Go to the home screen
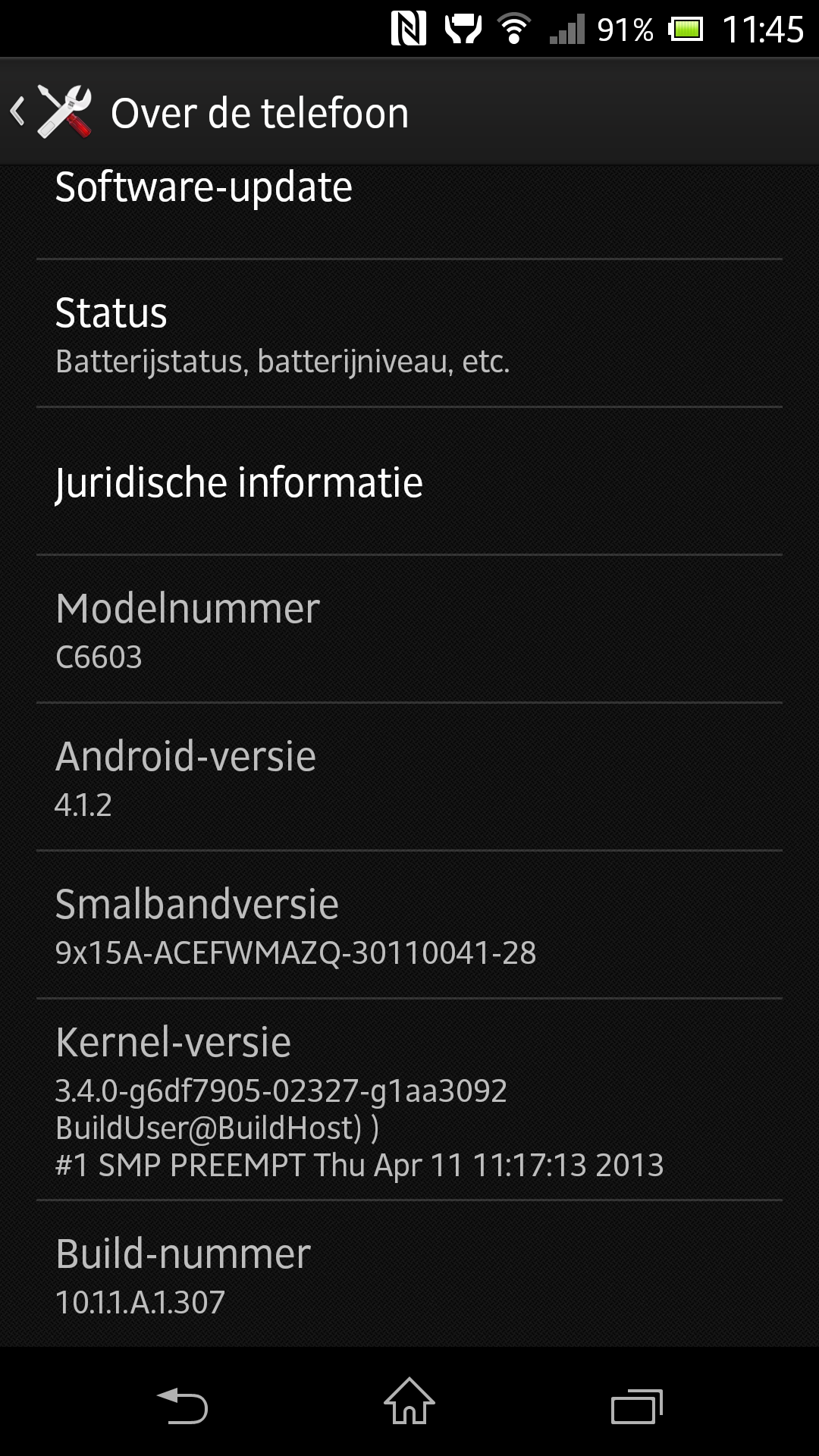This screenshot has width=819, height=1456. coord(409,1401)
